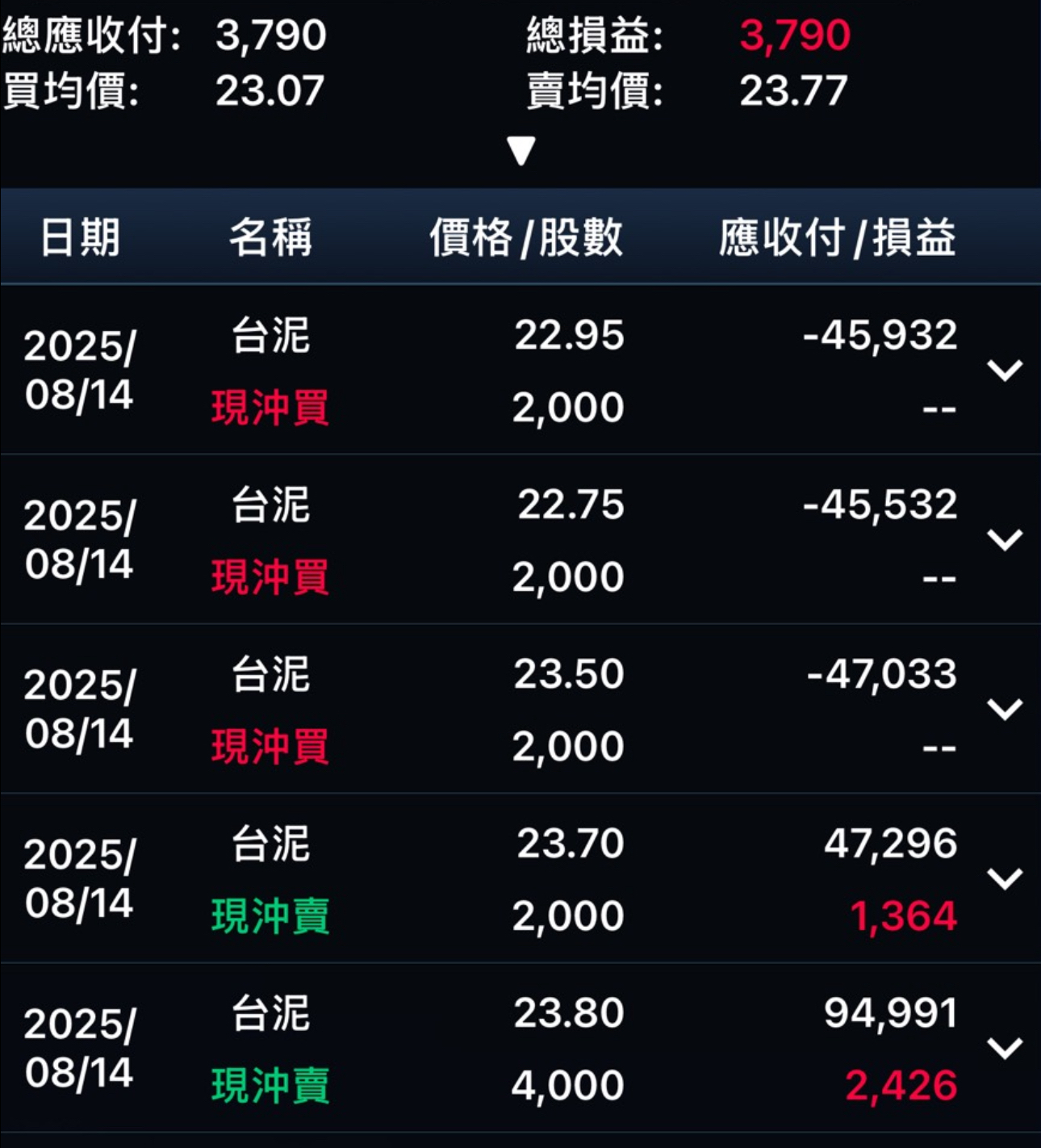The height and width of the screenshot is (1148, 1041).
Task: Collapse the summary panel with the white triangle
Action: click(x=521, y=151)
